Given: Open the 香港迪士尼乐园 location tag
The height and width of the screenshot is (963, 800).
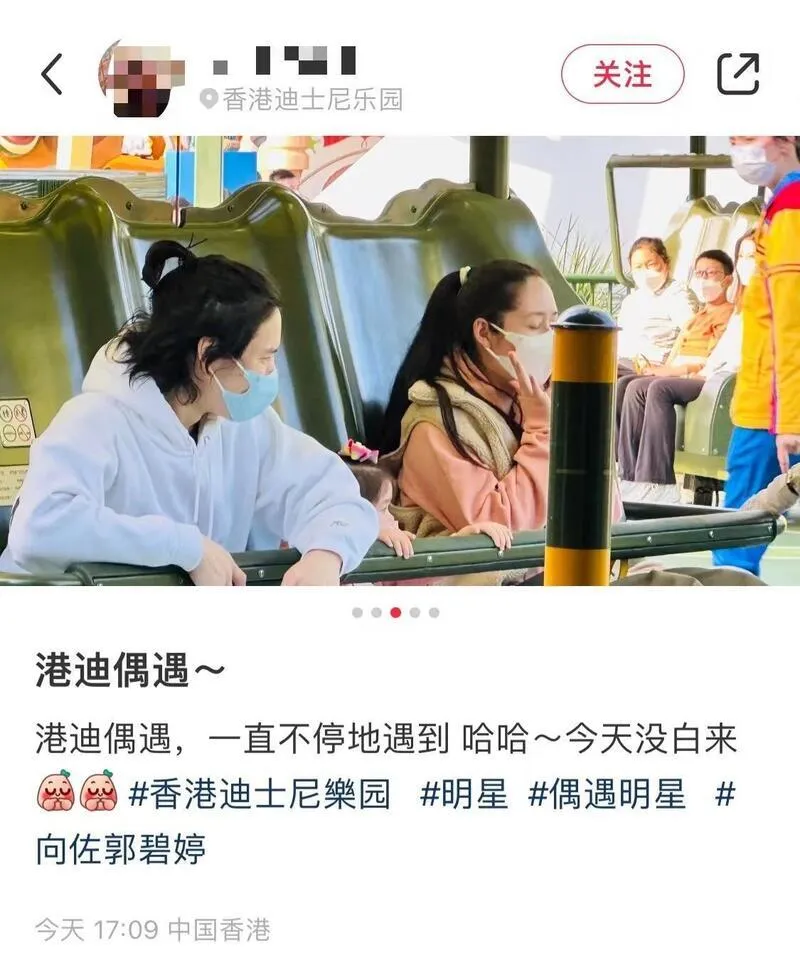Looking at the screenshot, I should coord(301,99).
